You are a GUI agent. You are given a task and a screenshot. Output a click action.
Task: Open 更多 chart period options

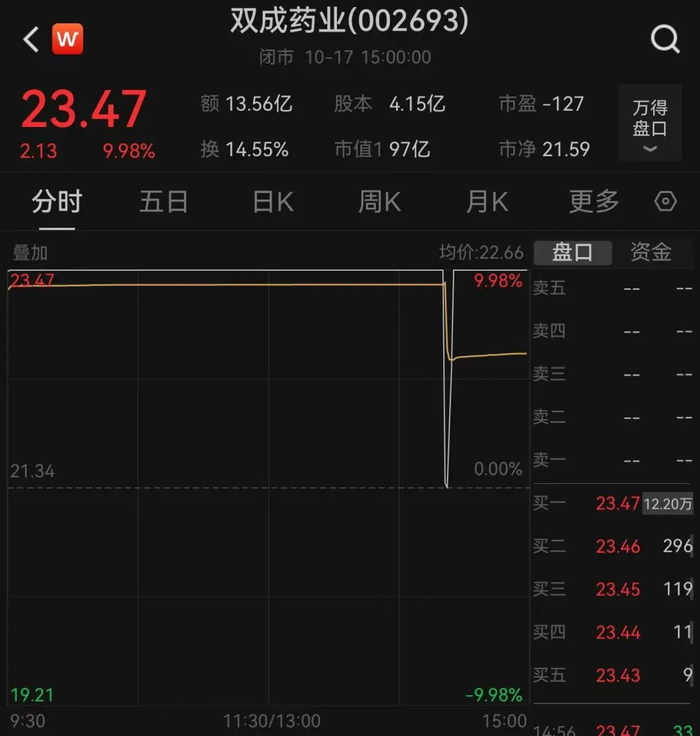click(594, 202)
